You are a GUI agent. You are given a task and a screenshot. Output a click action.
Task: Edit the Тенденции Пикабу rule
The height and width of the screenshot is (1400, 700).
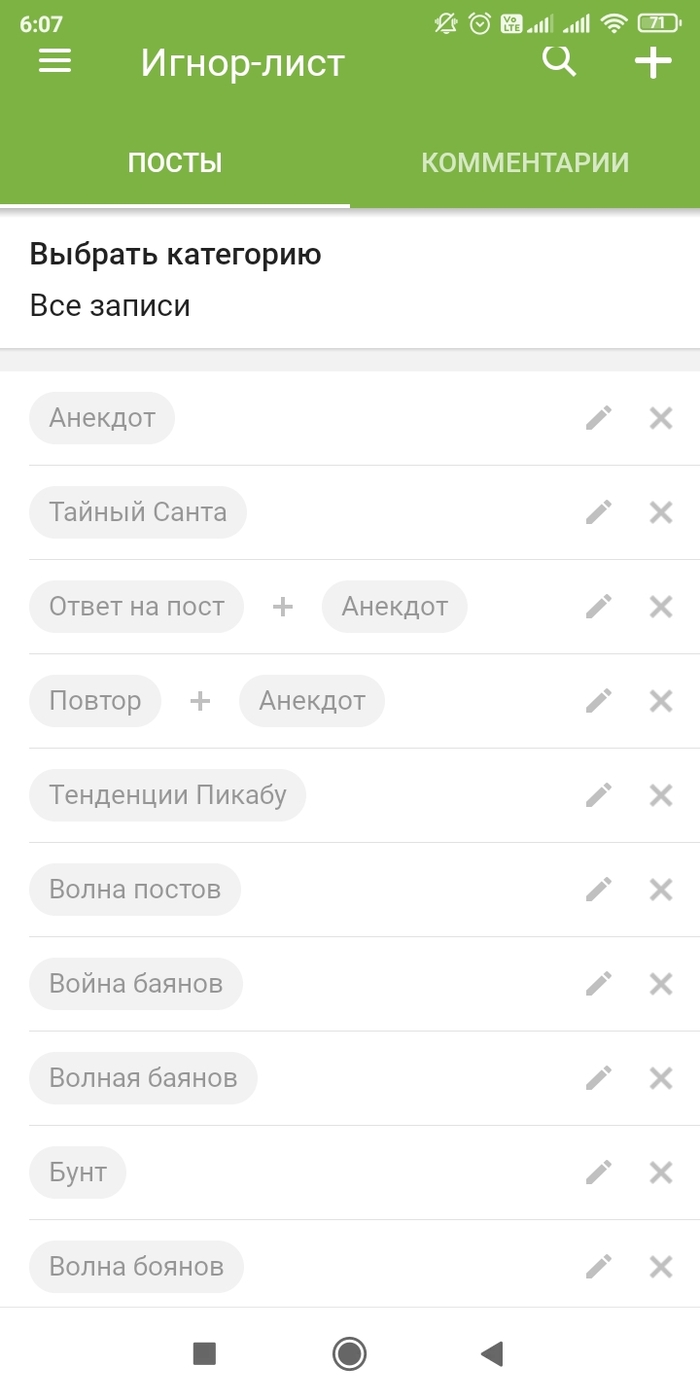598,795
